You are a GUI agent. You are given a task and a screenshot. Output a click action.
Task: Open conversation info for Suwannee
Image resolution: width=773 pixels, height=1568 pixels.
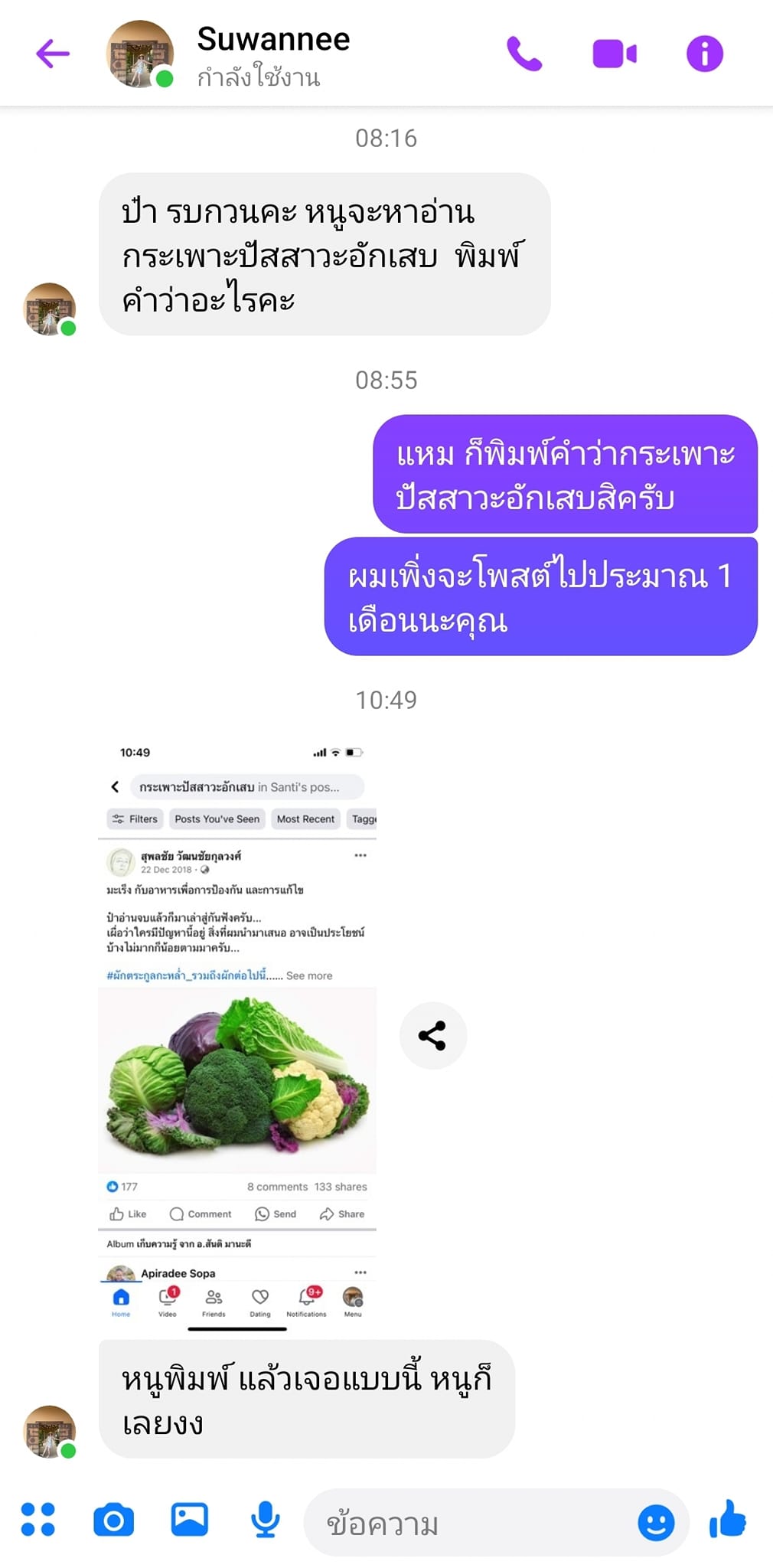click(x=704, y=54)
